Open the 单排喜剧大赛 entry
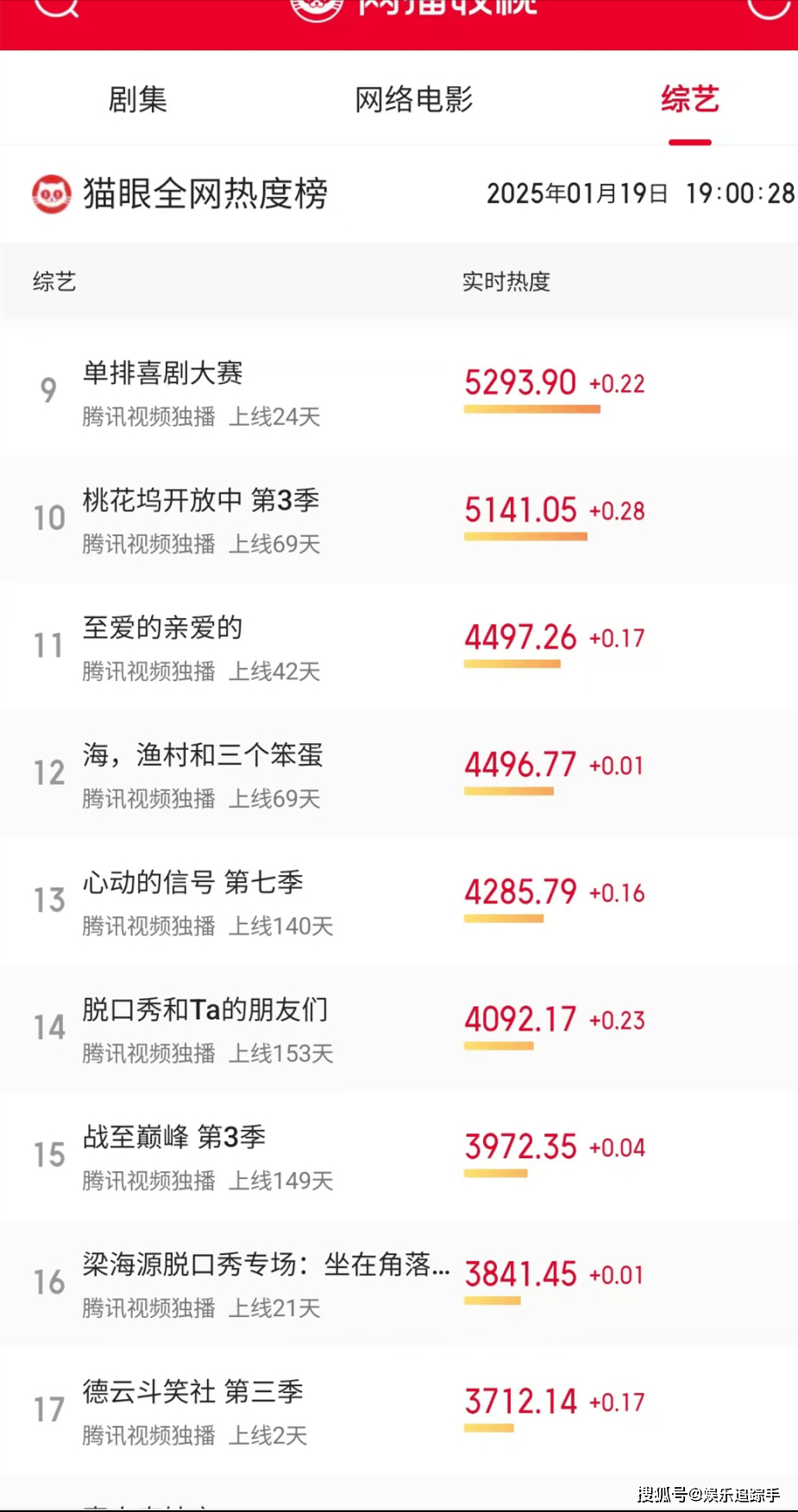This screenshot has width=798, height=1512. coord(399,393)
